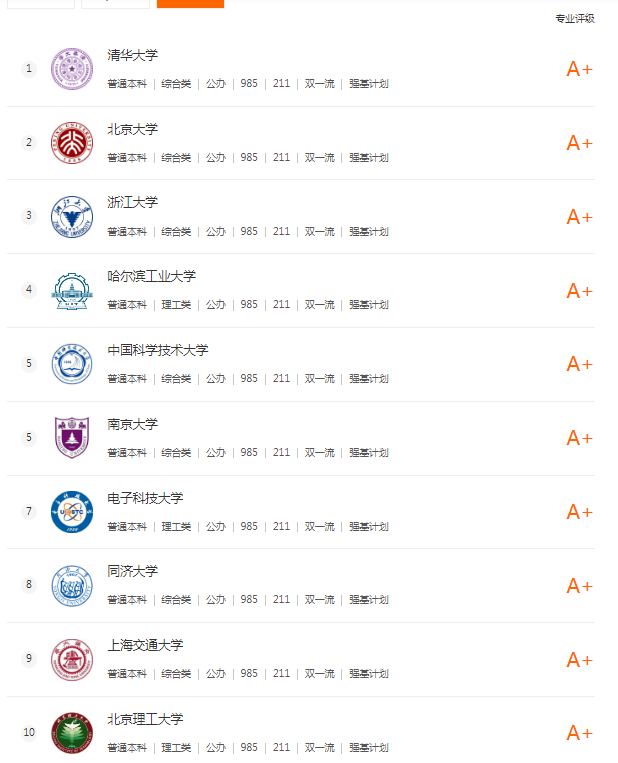The width and height of the screenshot is (618, 763).
Task: Select 电子科技大学 from the ranking
Action: click(x=145, y=498)
